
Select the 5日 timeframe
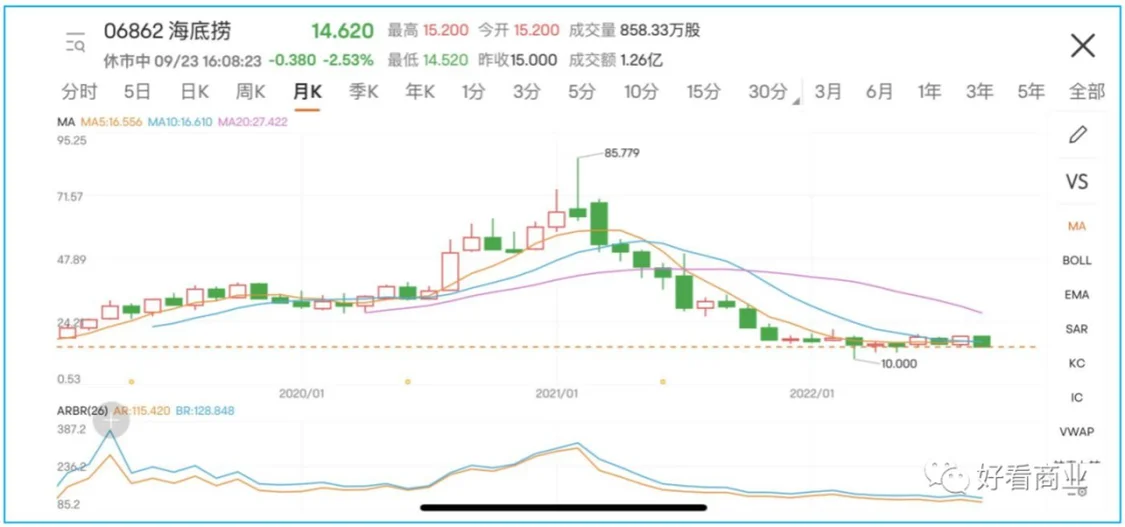tap(137, 92)
